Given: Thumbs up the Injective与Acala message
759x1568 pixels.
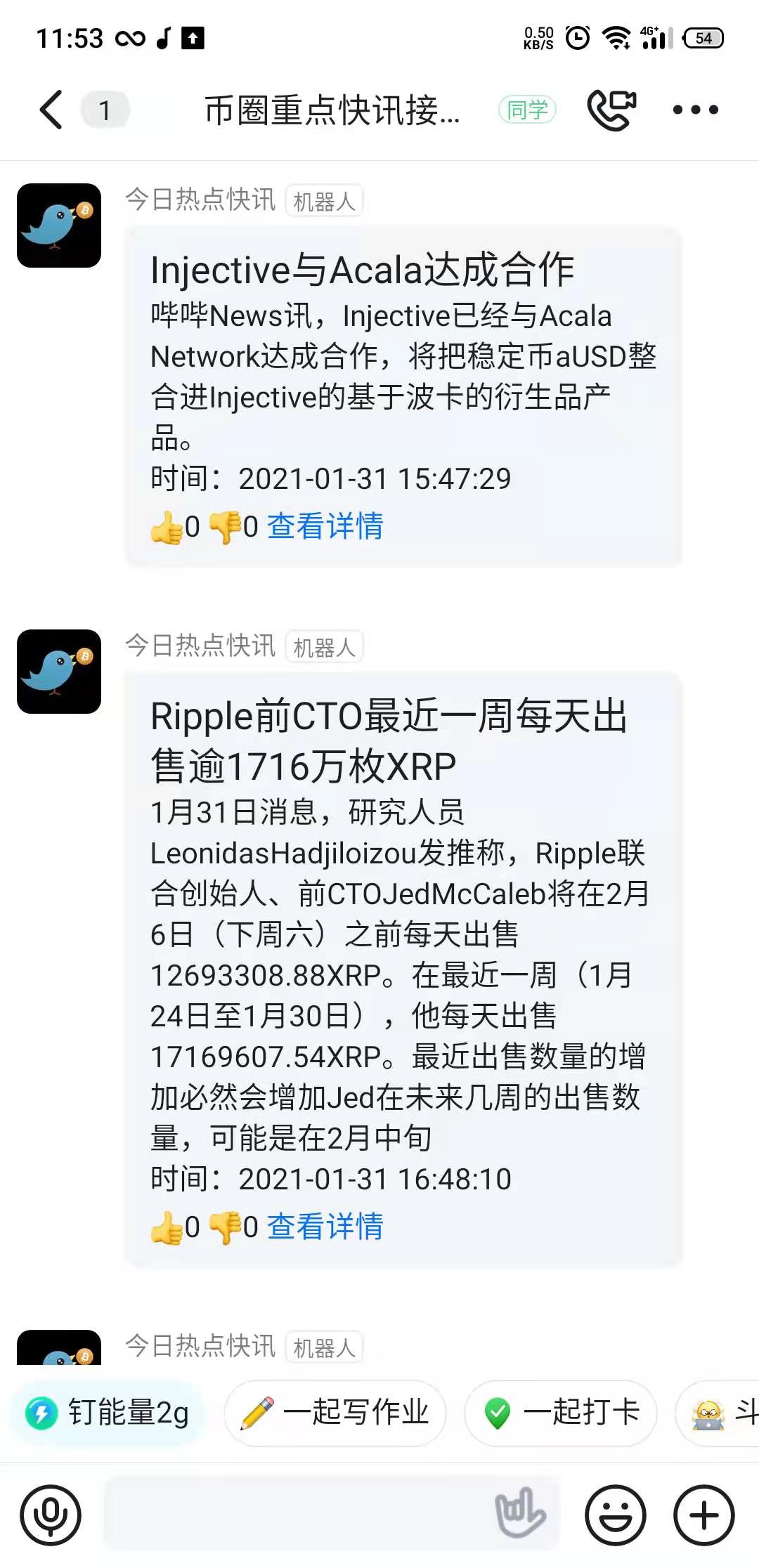Looking at the screenshot, I should (x=167, y=527).
